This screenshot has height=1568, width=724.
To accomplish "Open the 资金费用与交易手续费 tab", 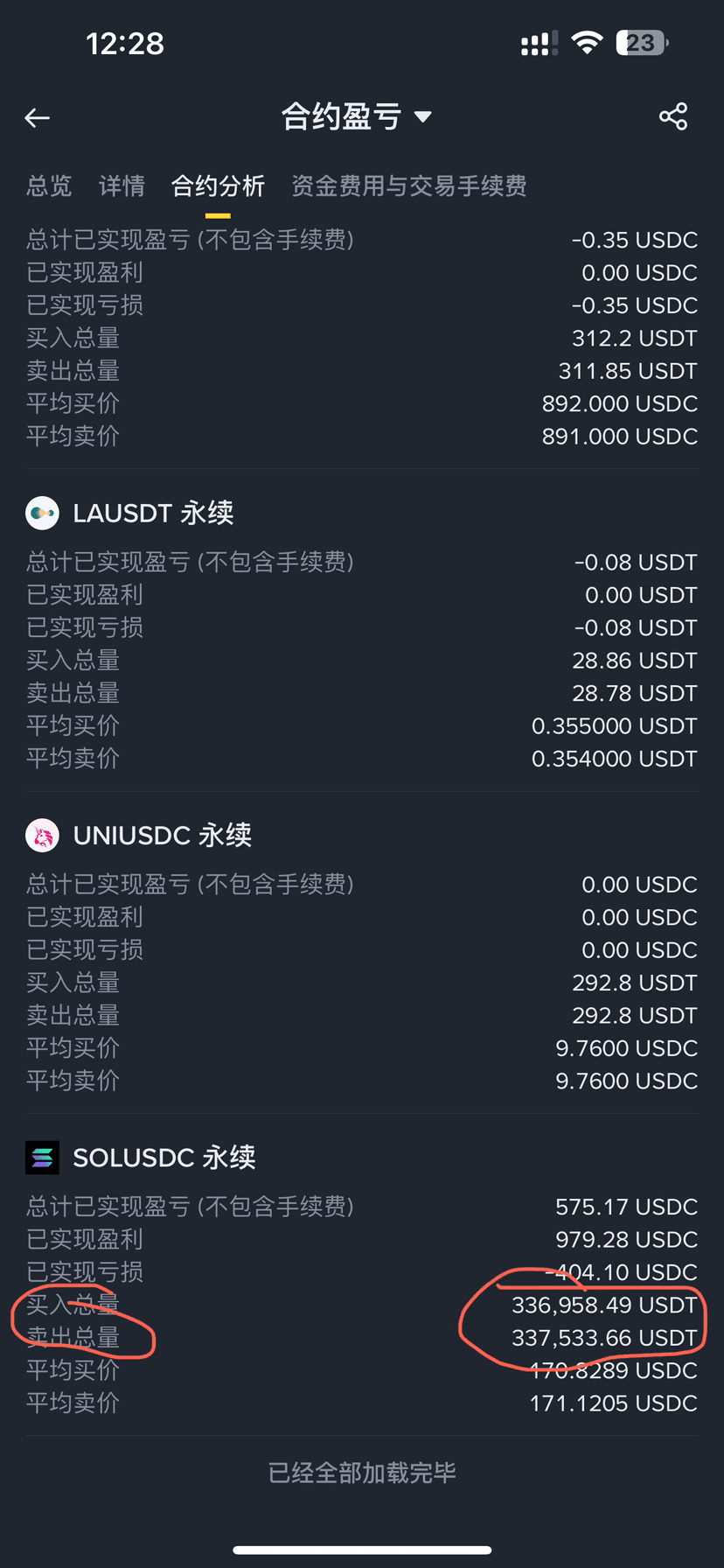I will (x=408, y=185).
